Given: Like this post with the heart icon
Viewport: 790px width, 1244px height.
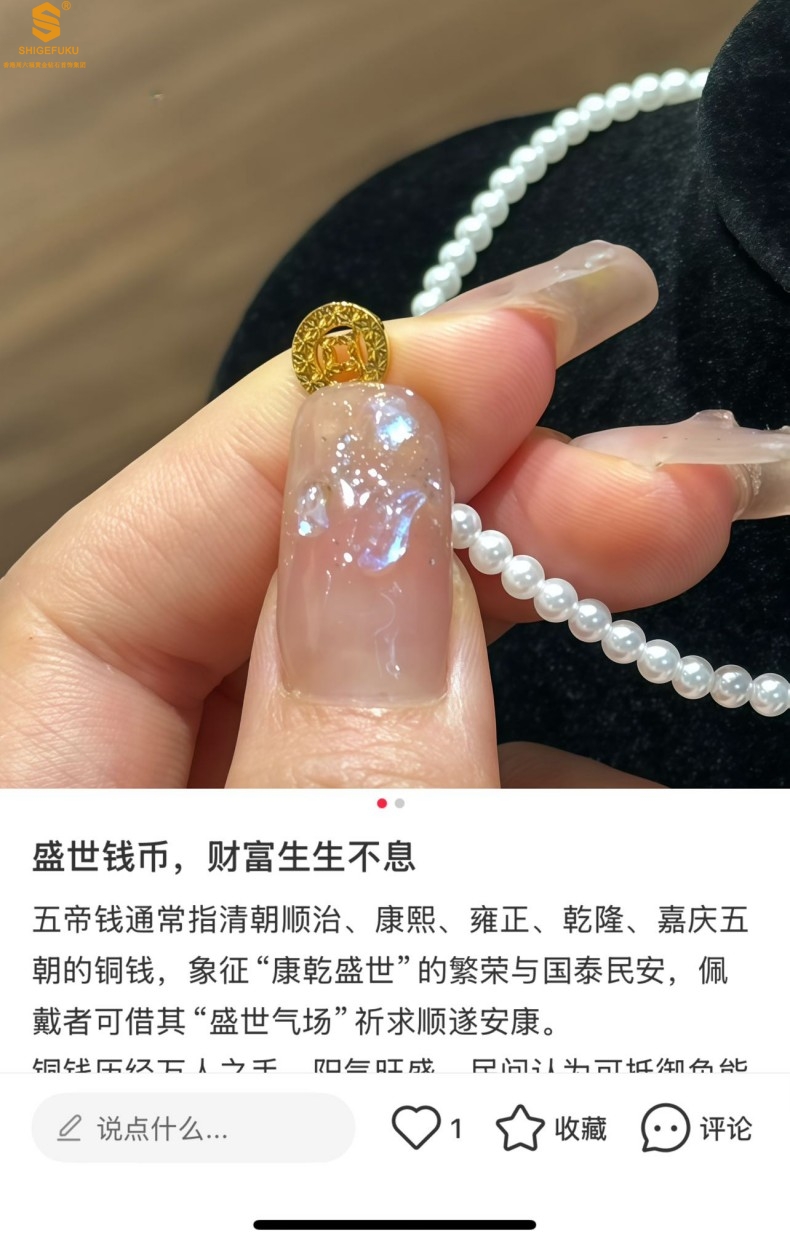Looking at the screenshot, I should [415, 1128].
